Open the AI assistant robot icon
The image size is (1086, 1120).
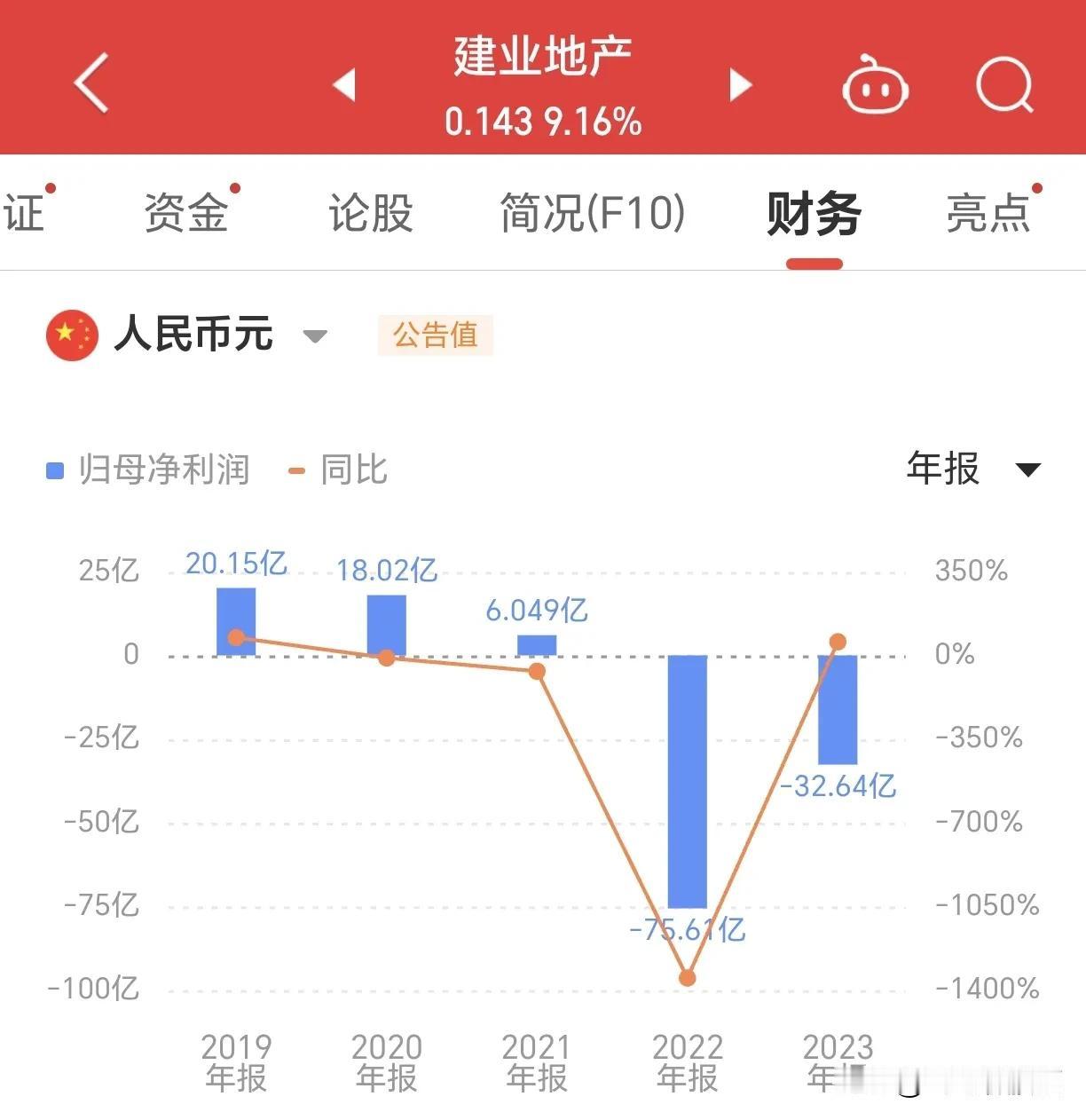[875, 84]
